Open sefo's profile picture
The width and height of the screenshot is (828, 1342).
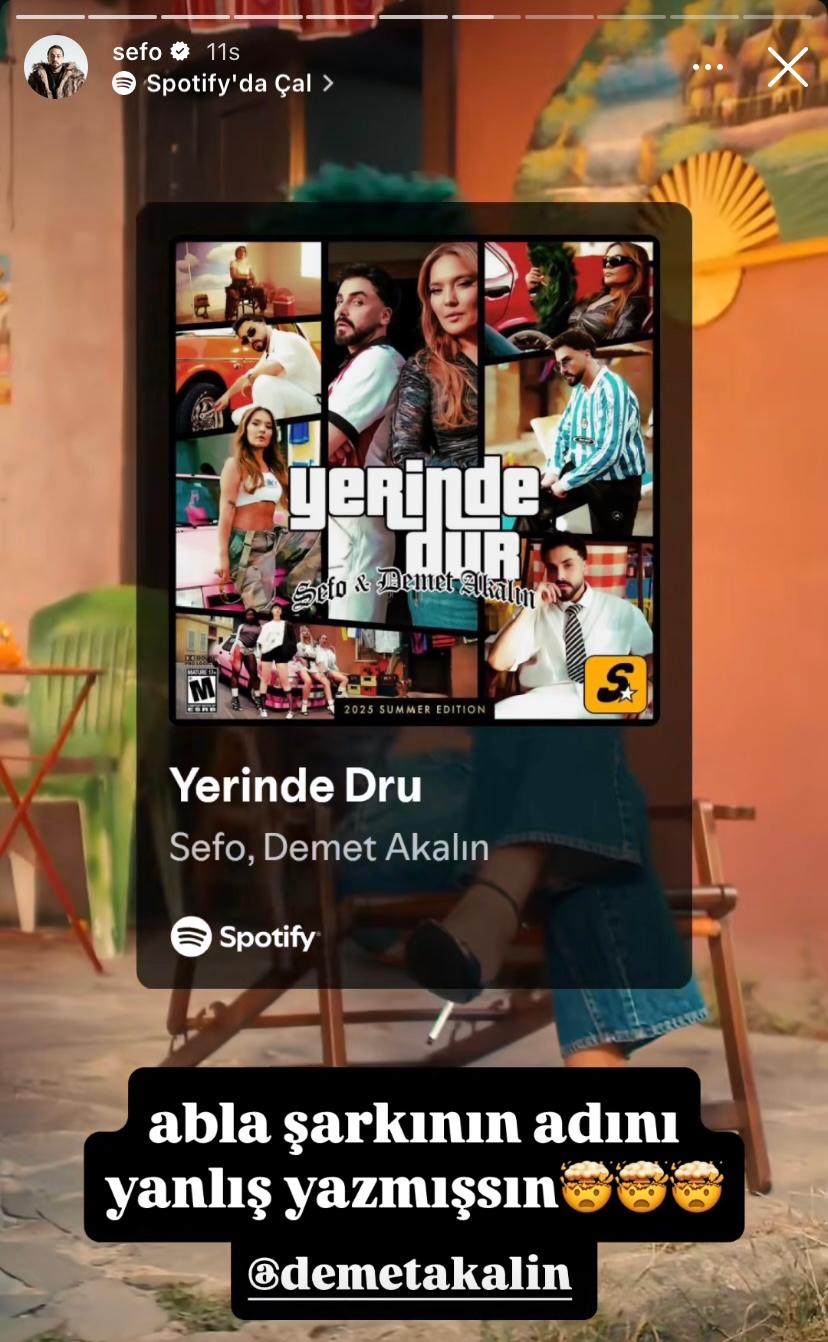(56, 67)
